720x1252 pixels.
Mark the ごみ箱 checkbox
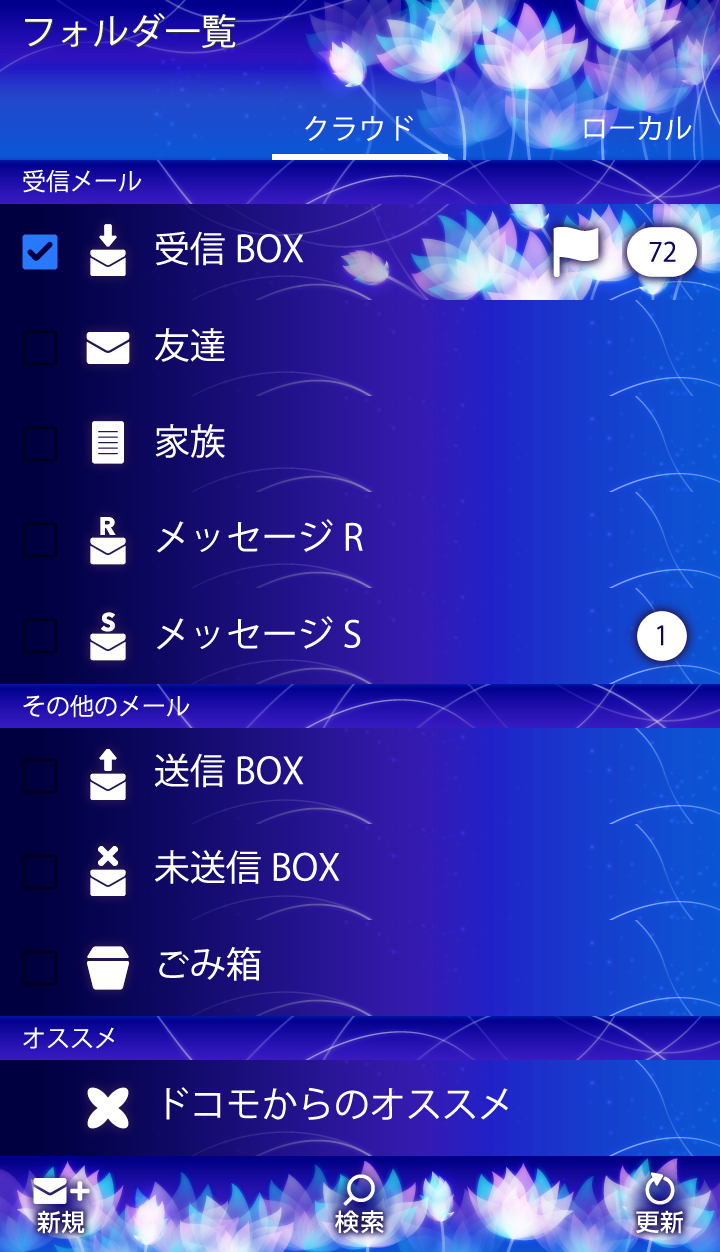40,967
